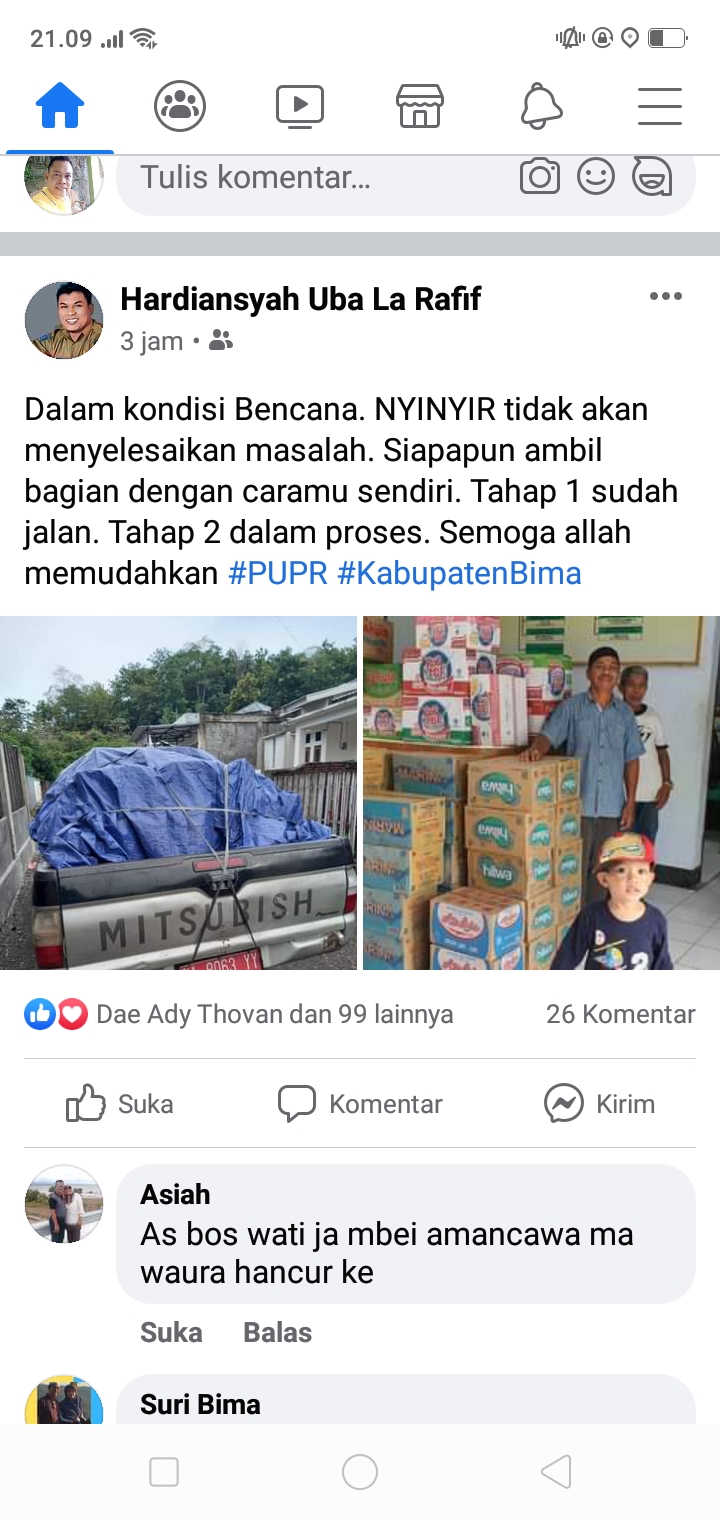Image resolution: width=720 pixels, height=1520 pixels.
Task: Attach a photo with camera icon
Action: 539,178
